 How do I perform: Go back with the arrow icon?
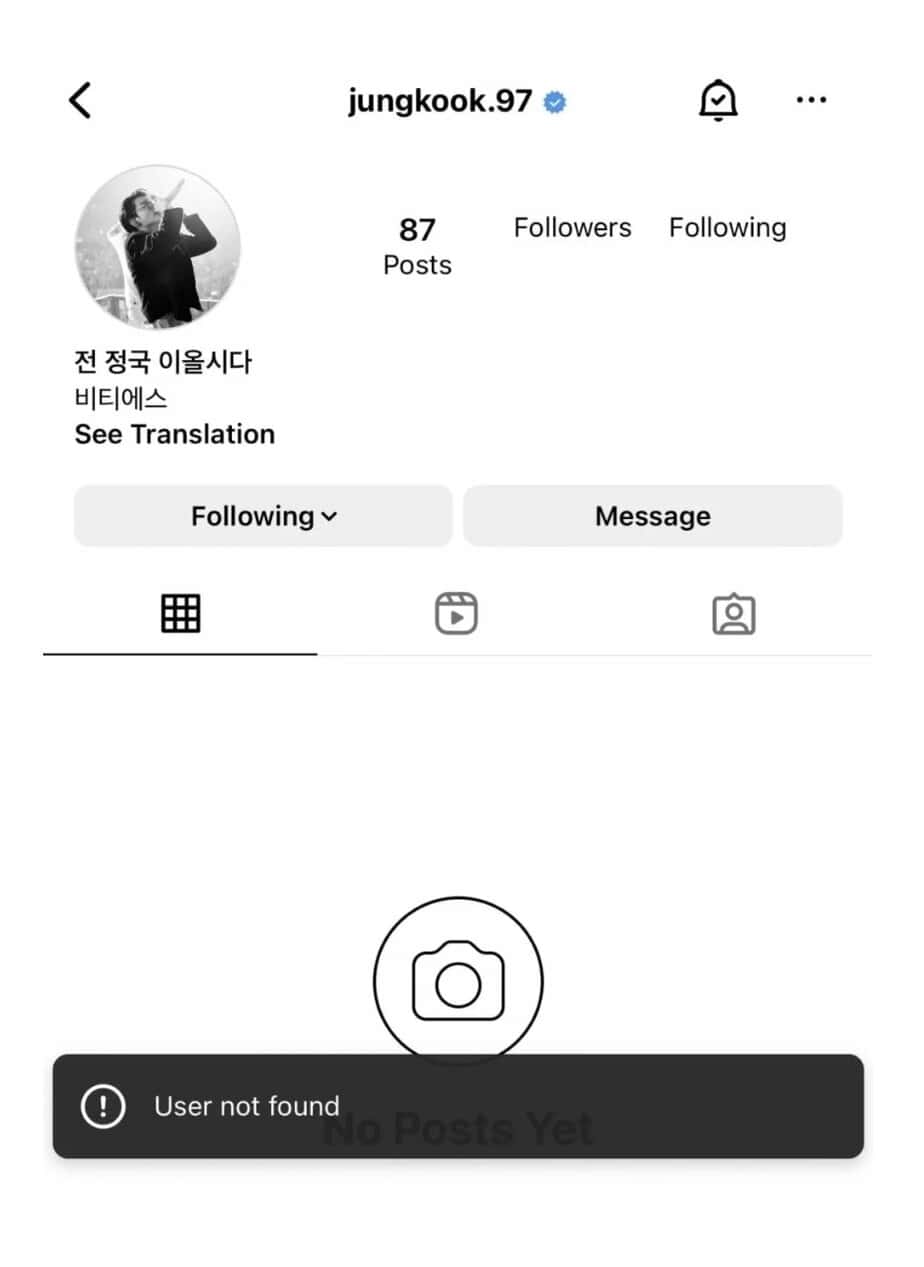click(80, 100)
